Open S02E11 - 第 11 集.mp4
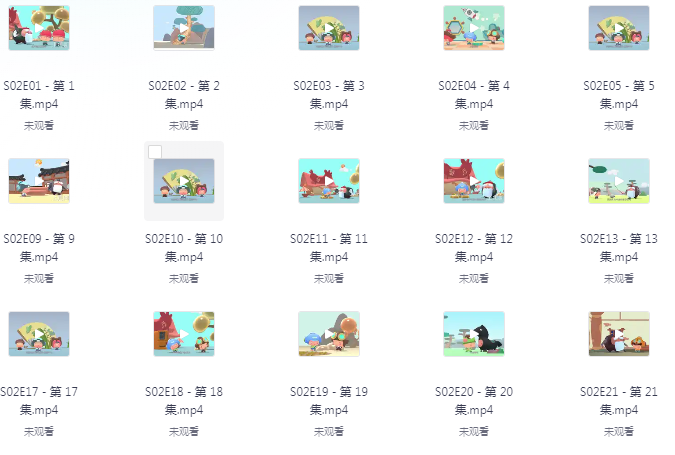The width and height of the screenshot is (675, 455). pyautogui.click(x=329, y=181)
